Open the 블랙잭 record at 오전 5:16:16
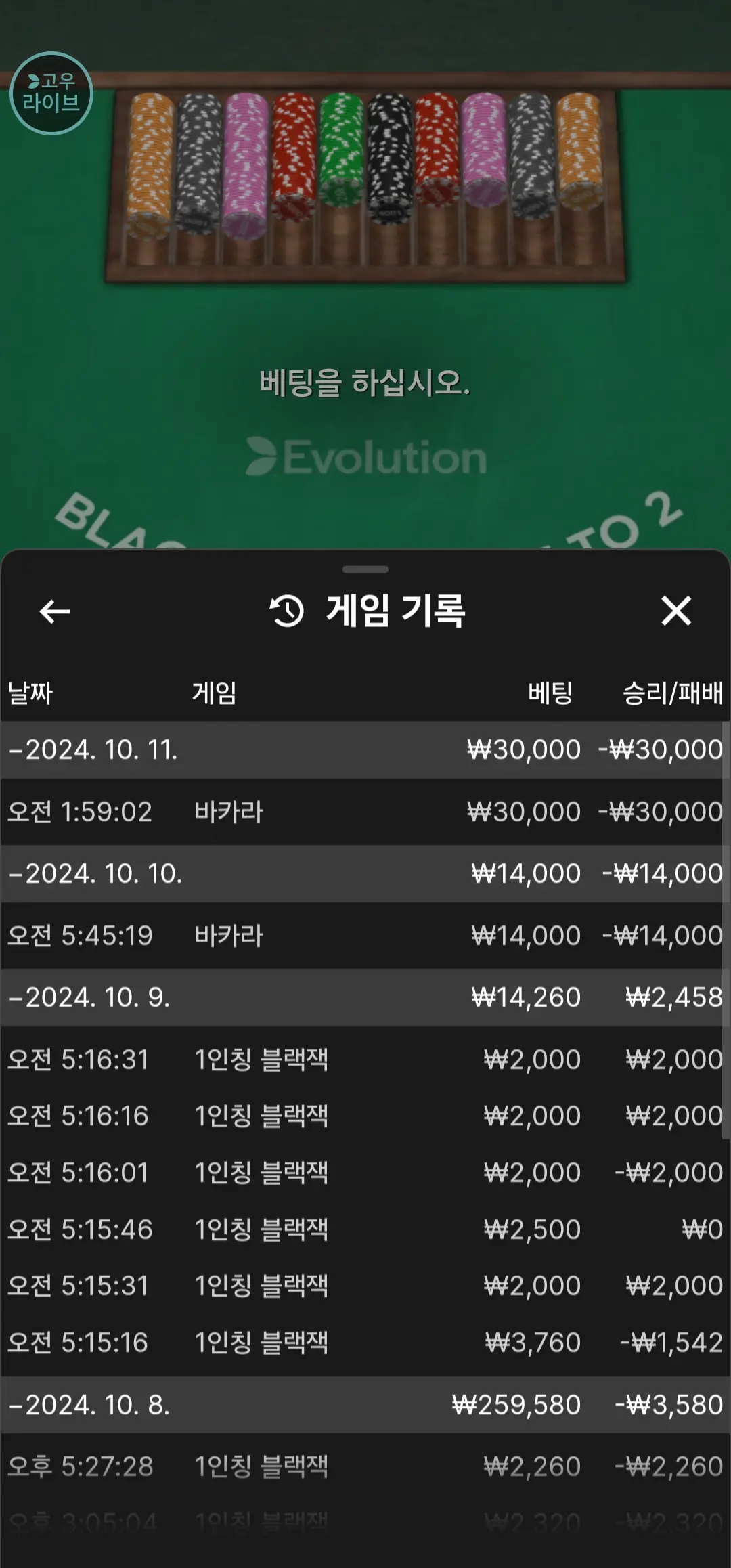The width and height of the screenshot is (731, 1568). pyautogui.click(x=365, y=1116)
